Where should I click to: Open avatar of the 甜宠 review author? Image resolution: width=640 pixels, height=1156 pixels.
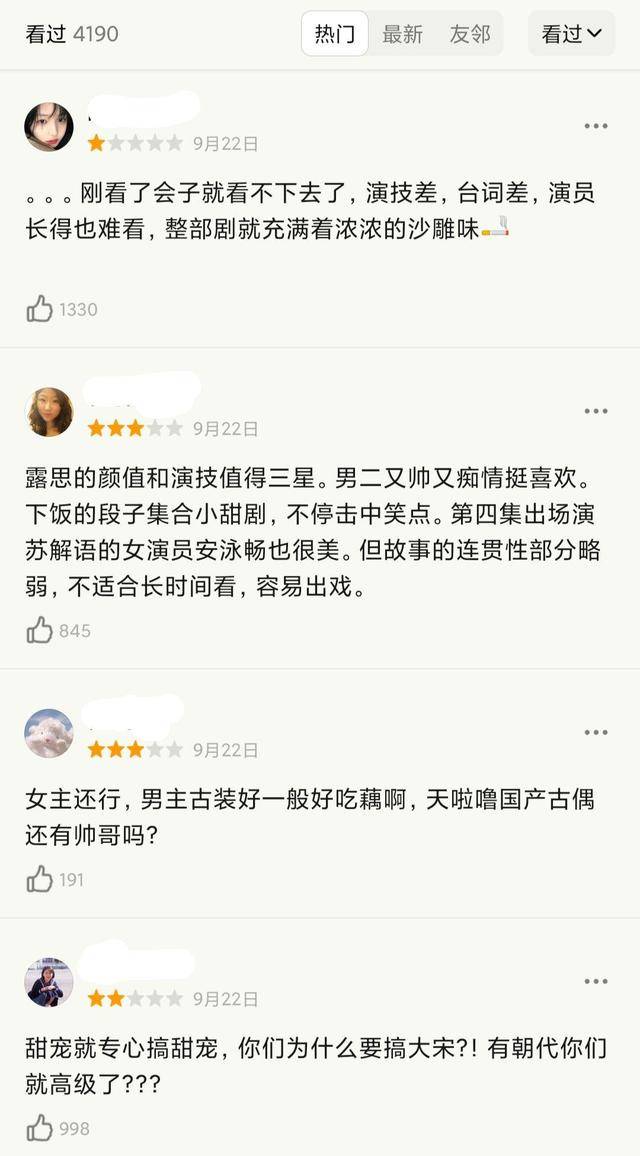click(x=49, y=982)
